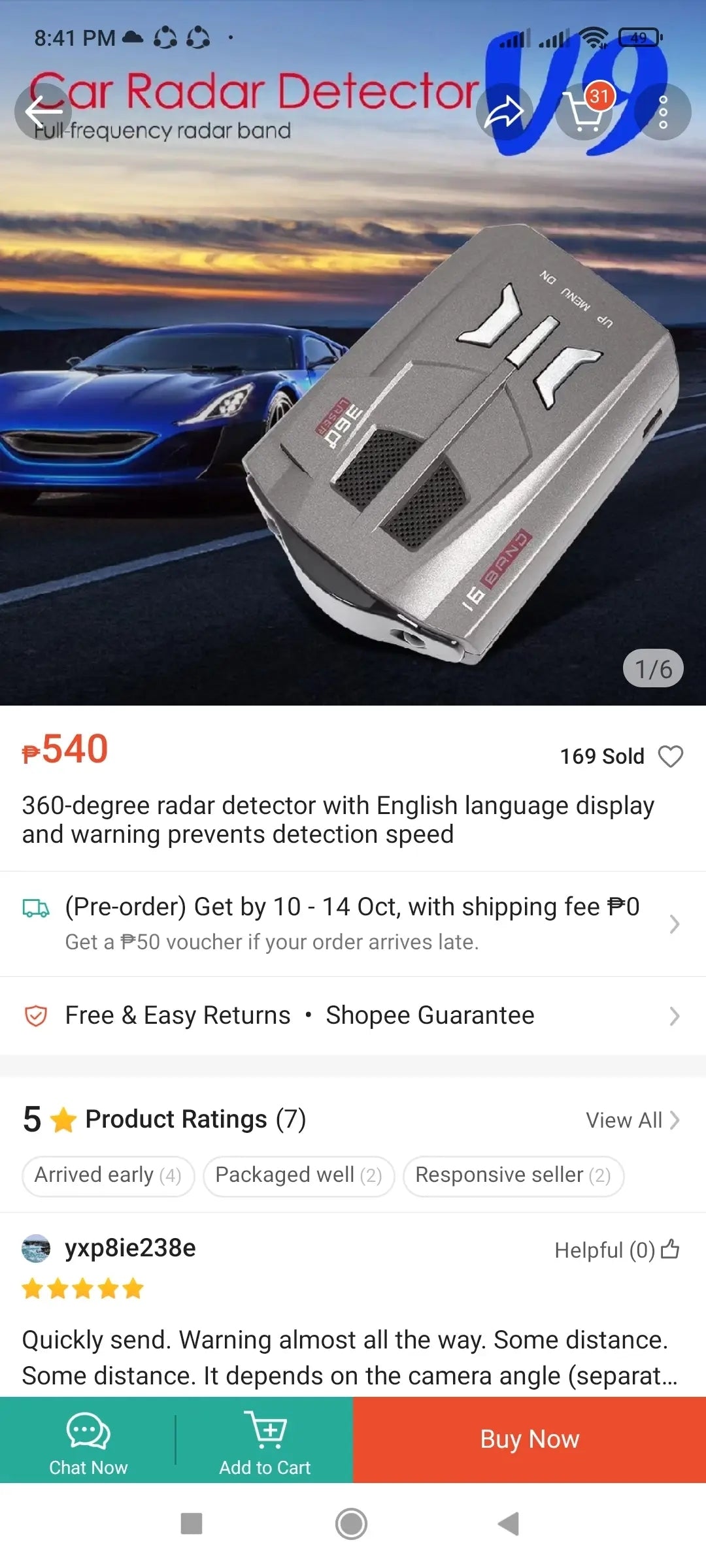
Task: Add the product to favorites with the heart
Action: point(670,756)
